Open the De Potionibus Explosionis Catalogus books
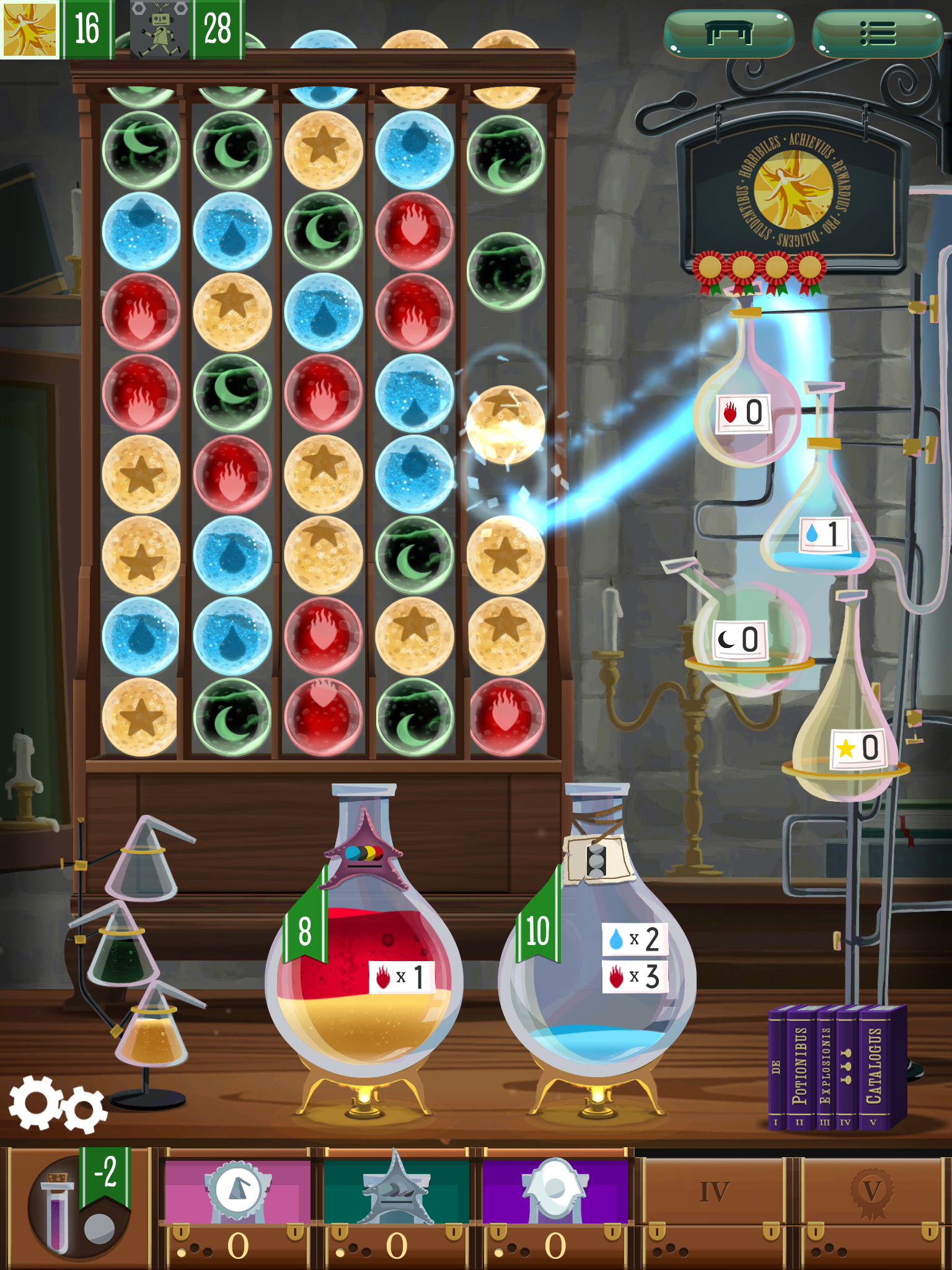The image size is (952, 1270). point(837,1065)
